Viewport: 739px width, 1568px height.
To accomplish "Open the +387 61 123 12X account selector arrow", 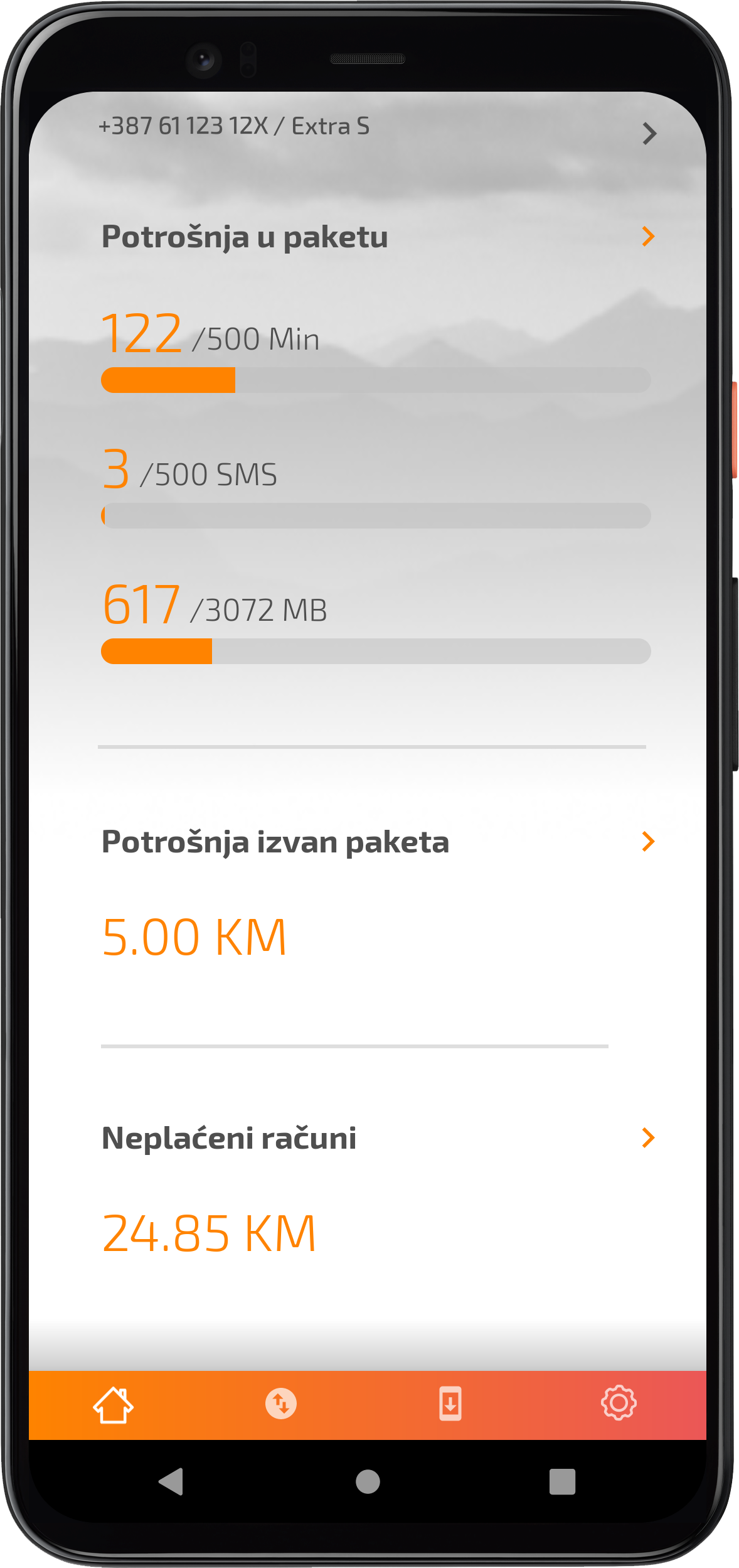I will [x=649, y=134].
